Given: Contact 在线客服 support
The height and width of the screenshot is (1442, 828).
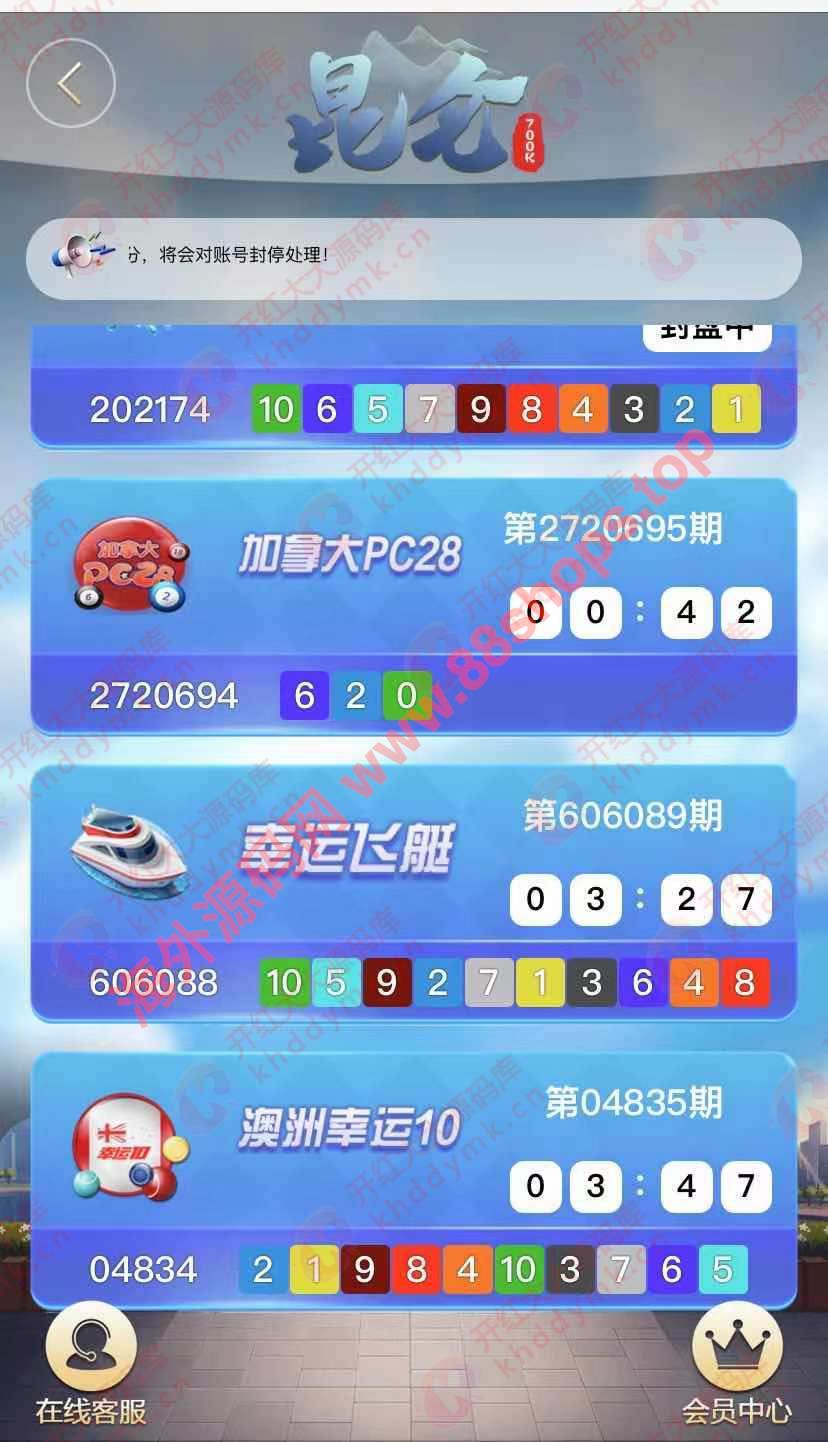Looking at the screenshot, I should 91,1366.
